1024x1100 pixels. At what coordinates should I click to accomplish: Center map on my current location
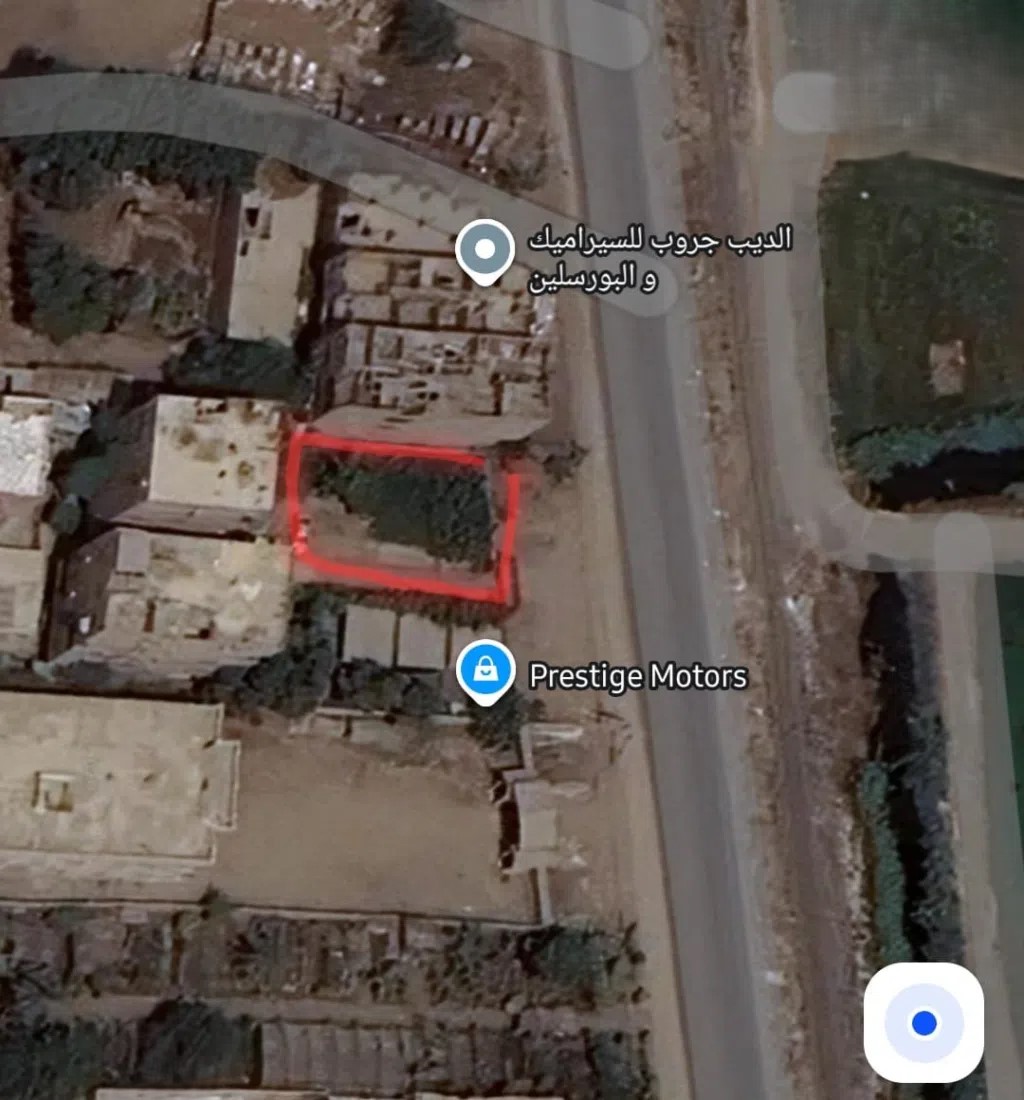coord(923,1022)
